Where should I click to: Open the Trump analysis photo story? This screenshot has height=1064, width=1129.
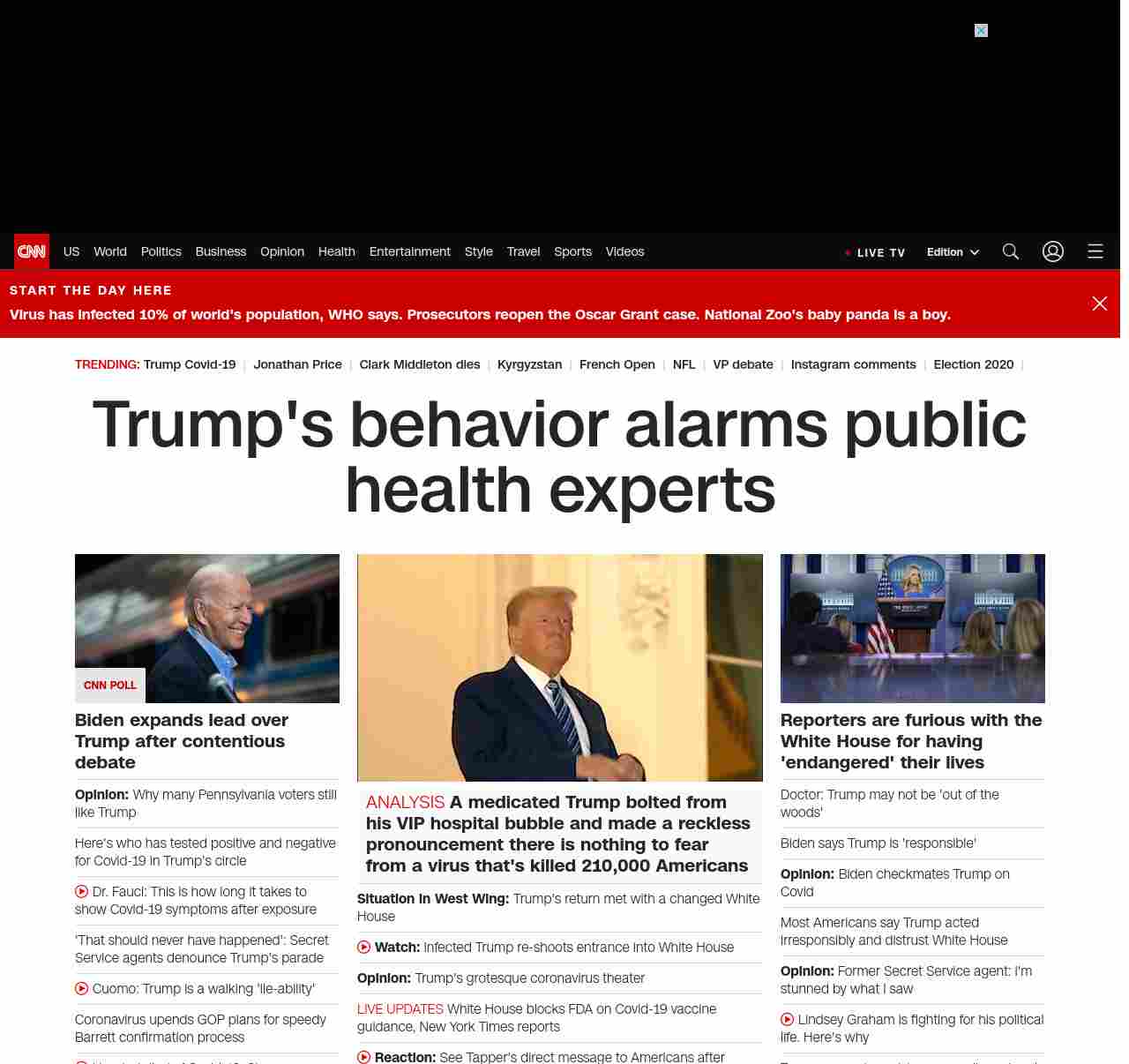coord(559,667)
